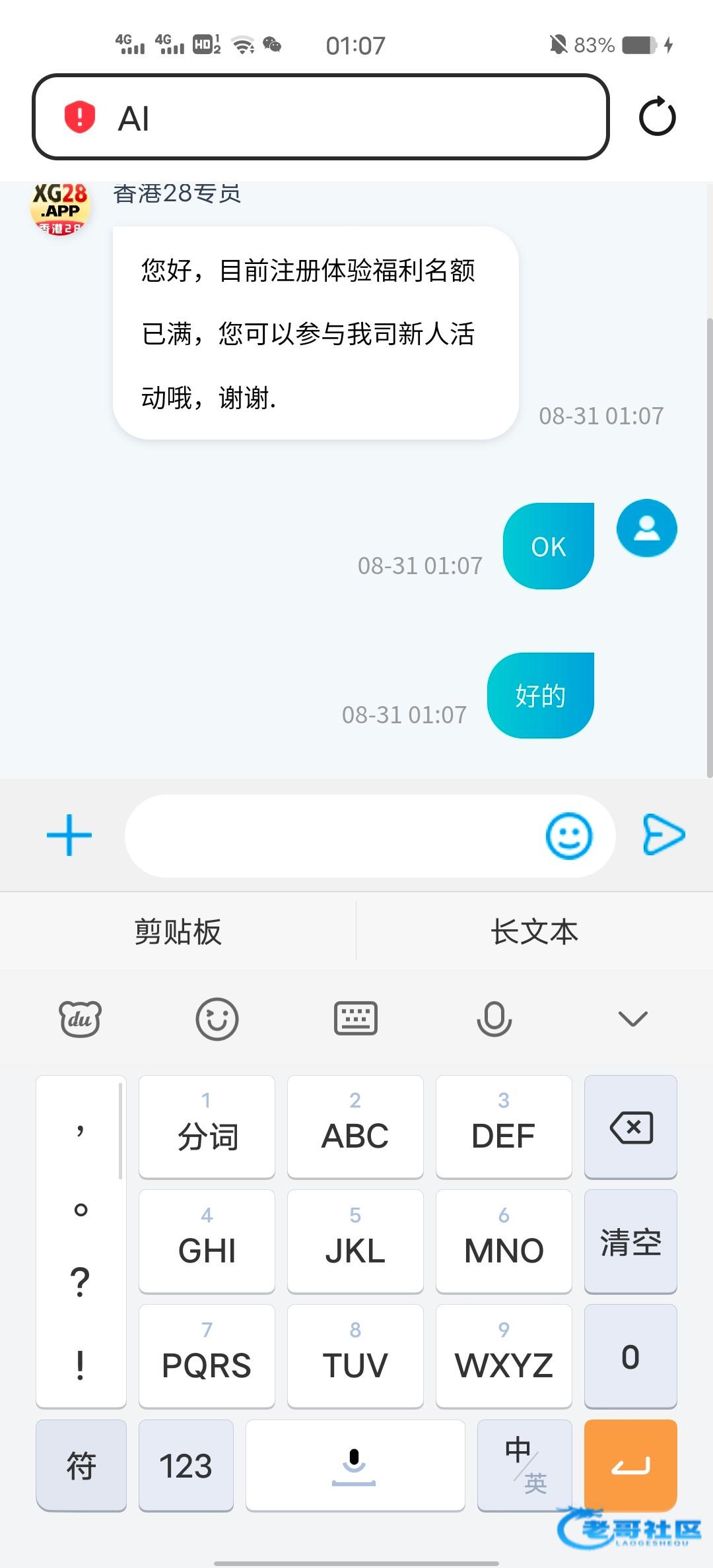
Task: Tap the orange enter key
Action: [x=630, y=1465]
